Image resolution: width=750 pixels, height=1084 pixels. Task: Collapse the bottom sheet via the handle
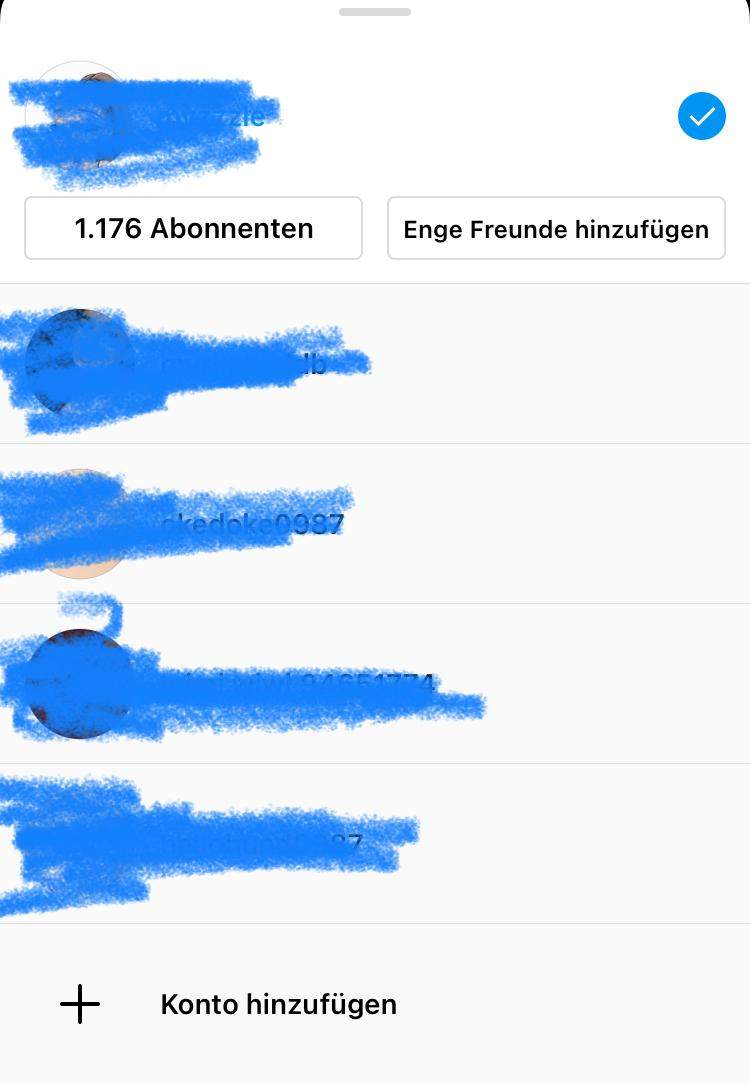(375, 12)
